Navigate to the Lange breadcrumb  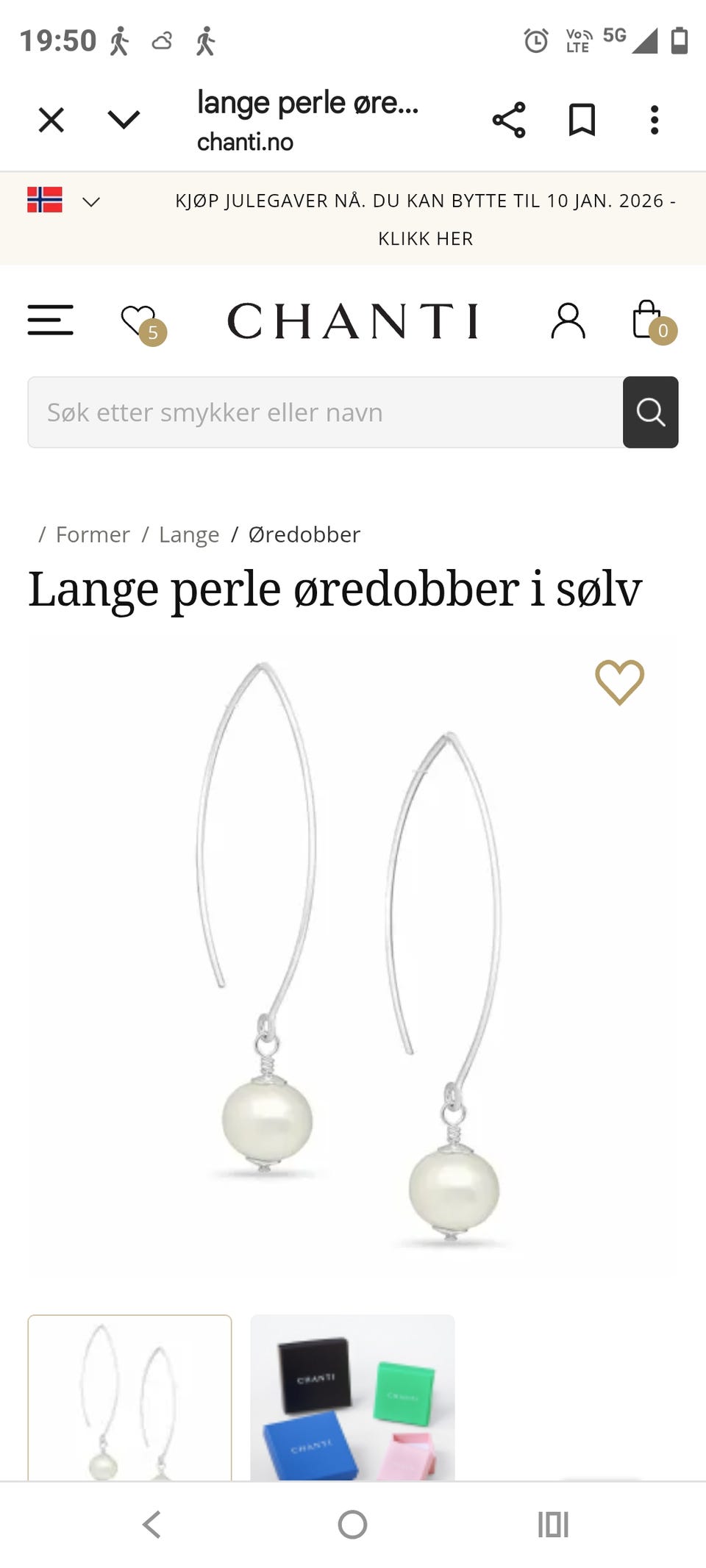(x=188, y=534)
